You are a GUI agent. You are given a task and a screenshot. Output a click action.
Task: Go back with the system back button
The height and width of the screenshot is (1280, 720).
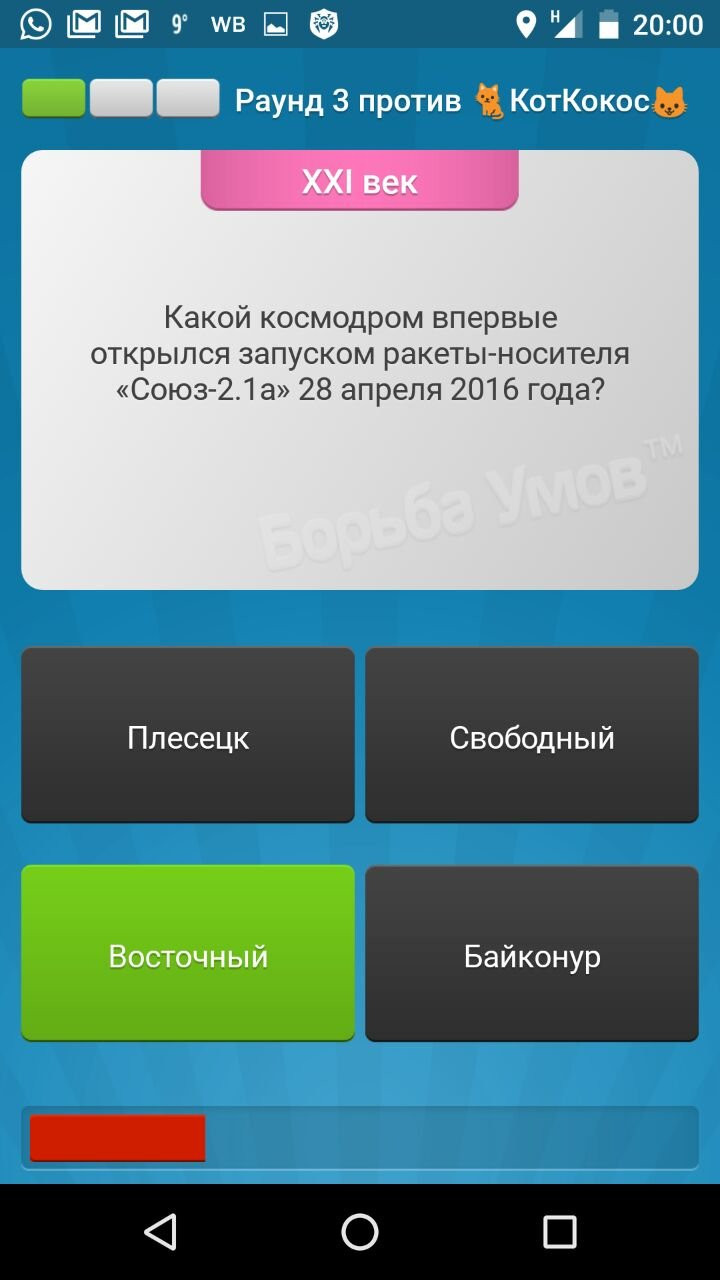160,1232
